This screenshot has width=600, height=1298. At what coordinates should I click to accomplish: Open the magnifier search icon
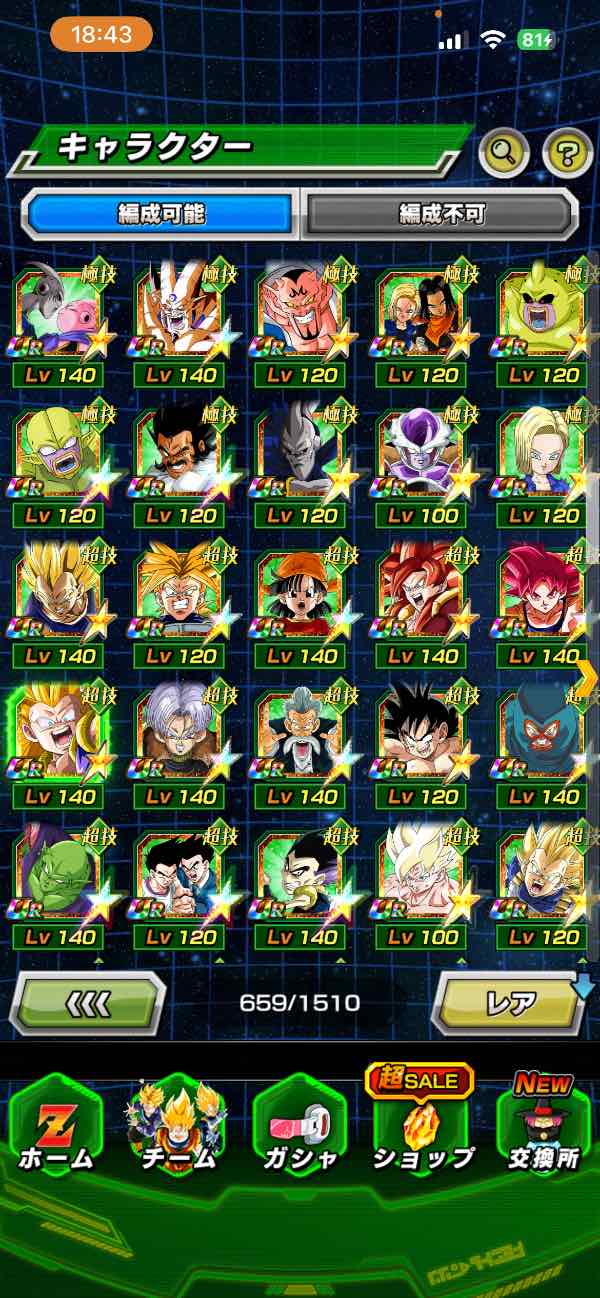(503, 153)
